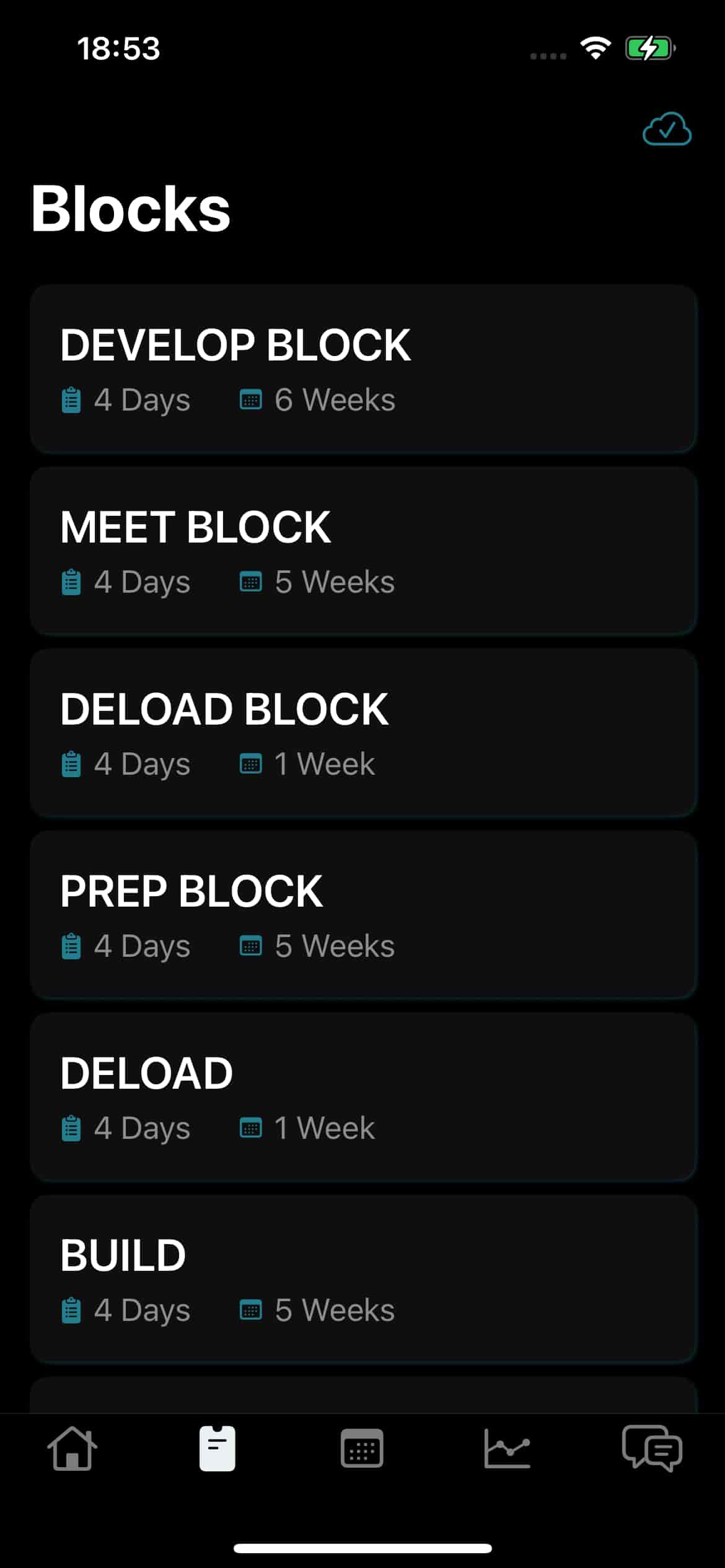
Task: Switch to the calendar tab
Action: click(x=362, y=1449)
